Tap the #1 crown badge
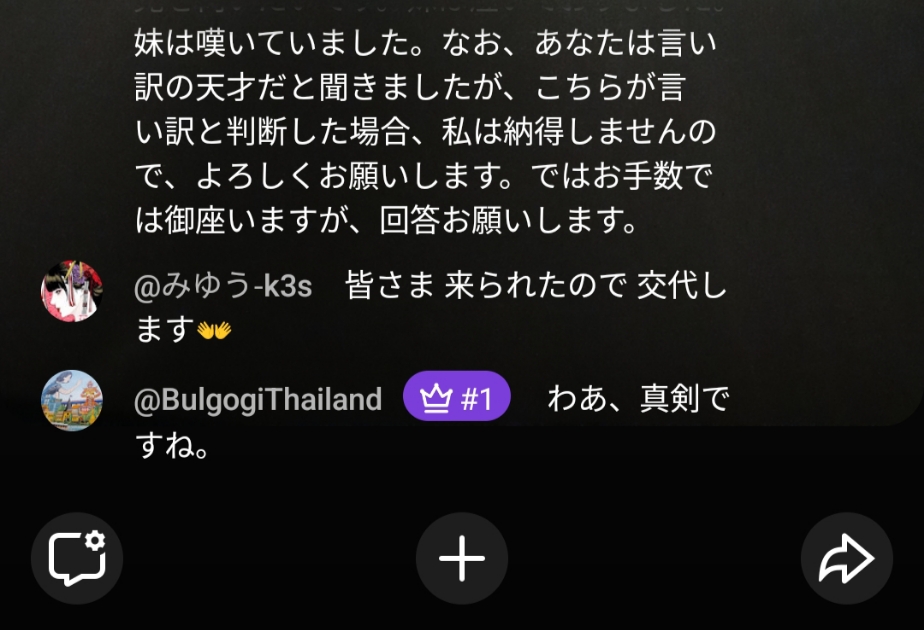Screen dimensions: 924x630 (x=457, y=399)
